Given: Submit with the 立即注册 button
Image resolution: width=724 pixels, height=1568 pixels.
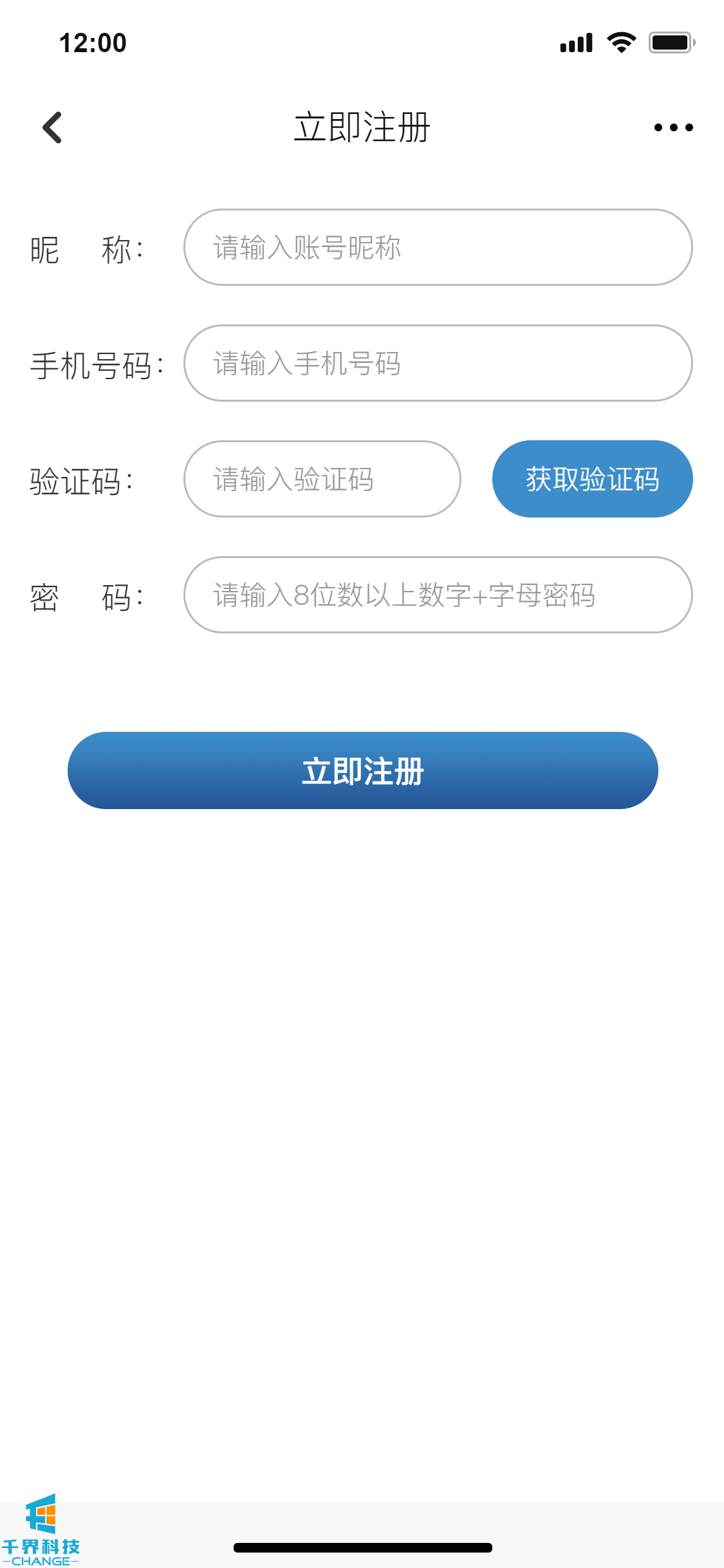Looking at the screenshot, I should (362, 770).
